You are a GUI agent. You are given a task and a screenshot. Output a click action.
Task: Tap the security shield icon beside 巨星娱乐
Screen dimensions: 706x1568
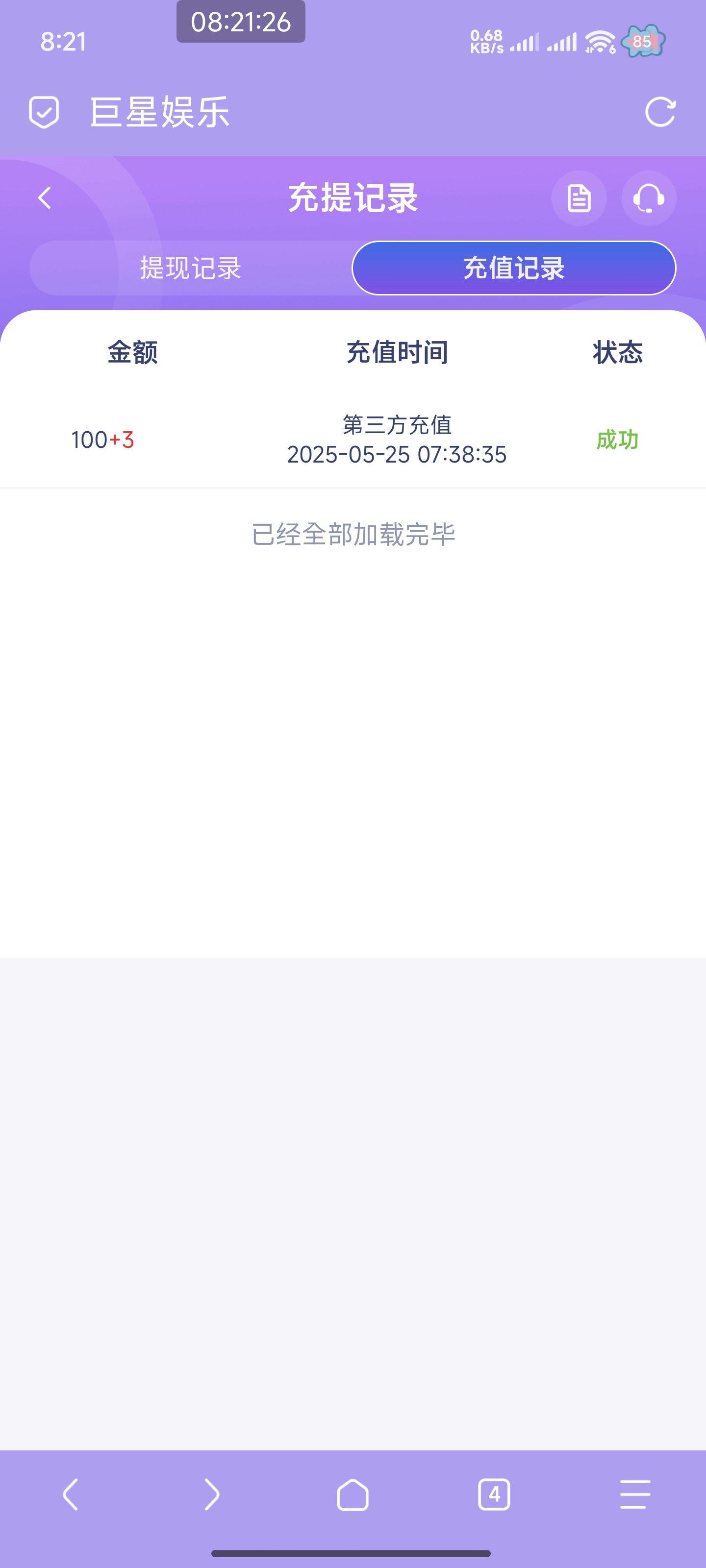click(x=43, y=111)
